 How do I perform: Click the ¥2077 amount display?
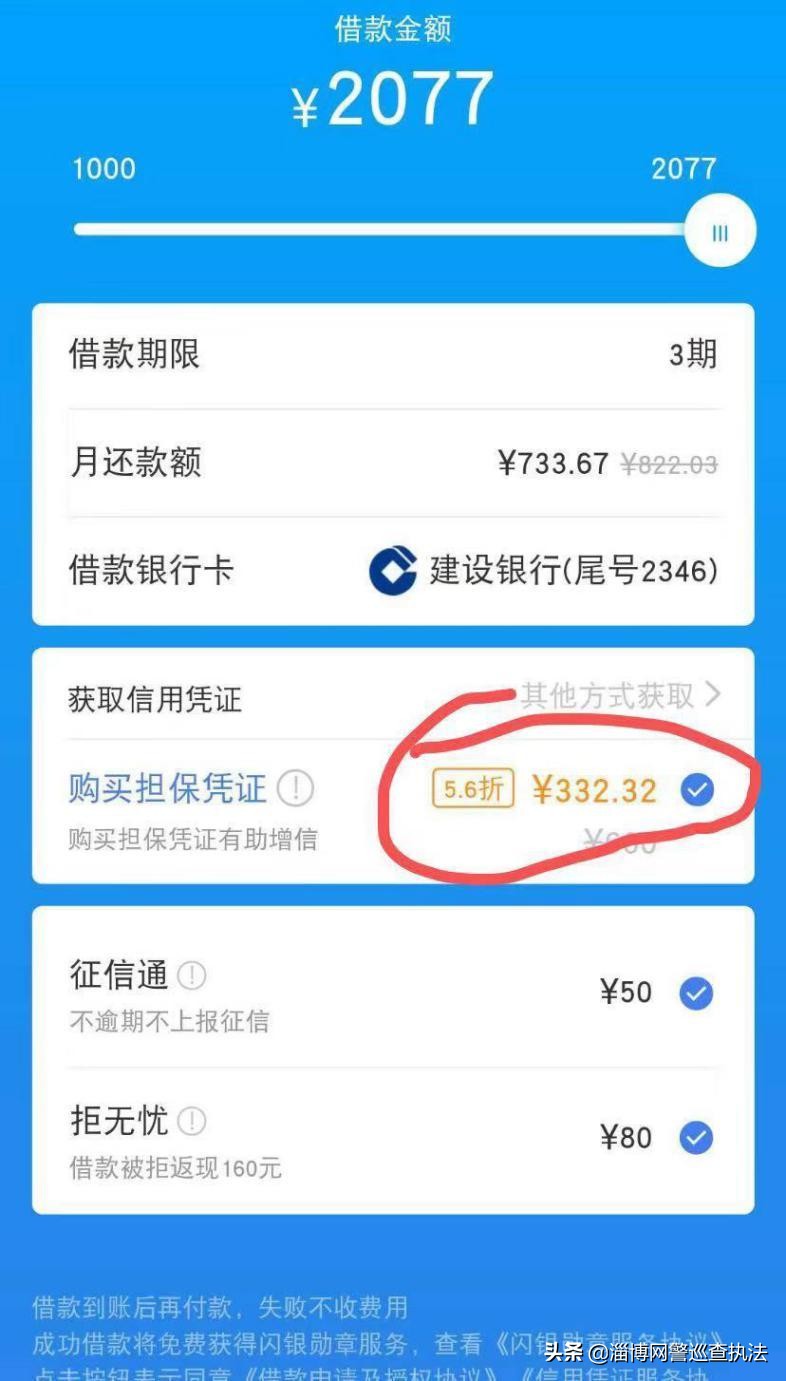click(x=392, y=97)
